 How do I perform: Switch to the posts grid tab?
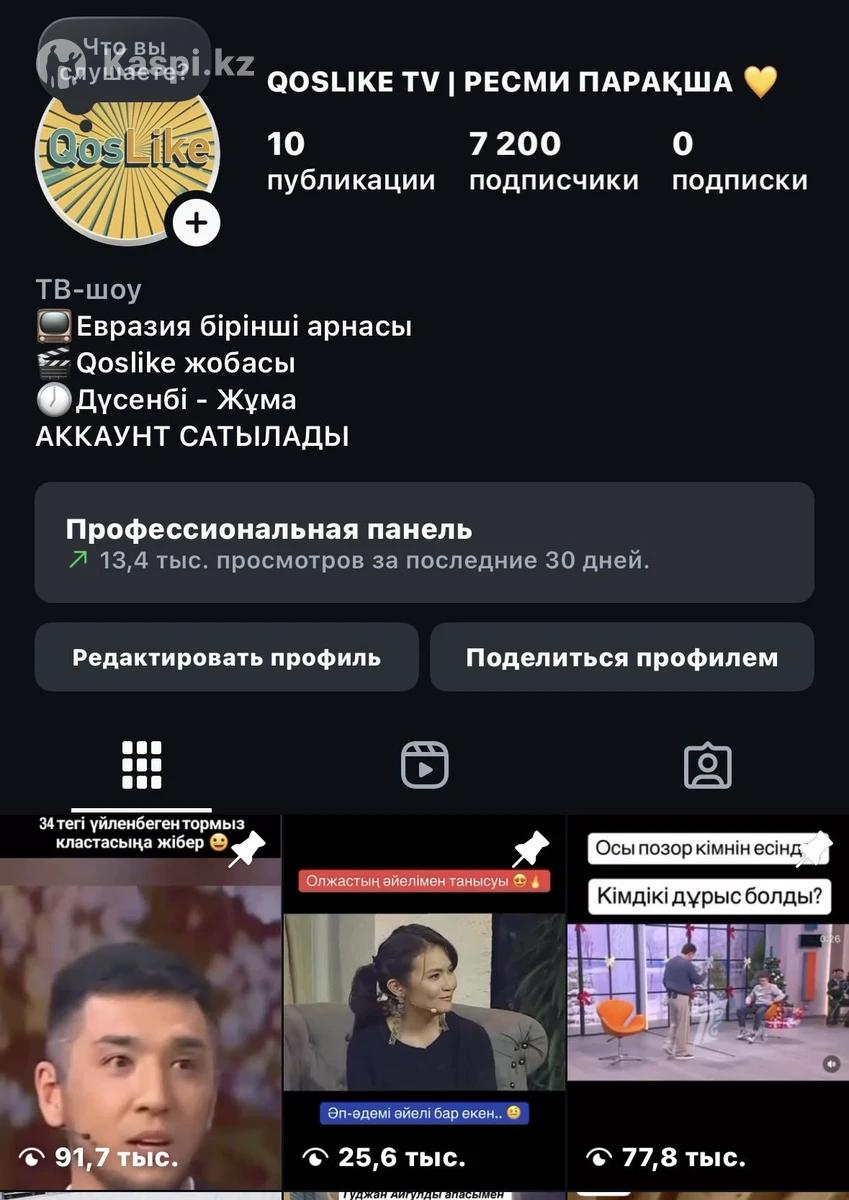[141, 766]
